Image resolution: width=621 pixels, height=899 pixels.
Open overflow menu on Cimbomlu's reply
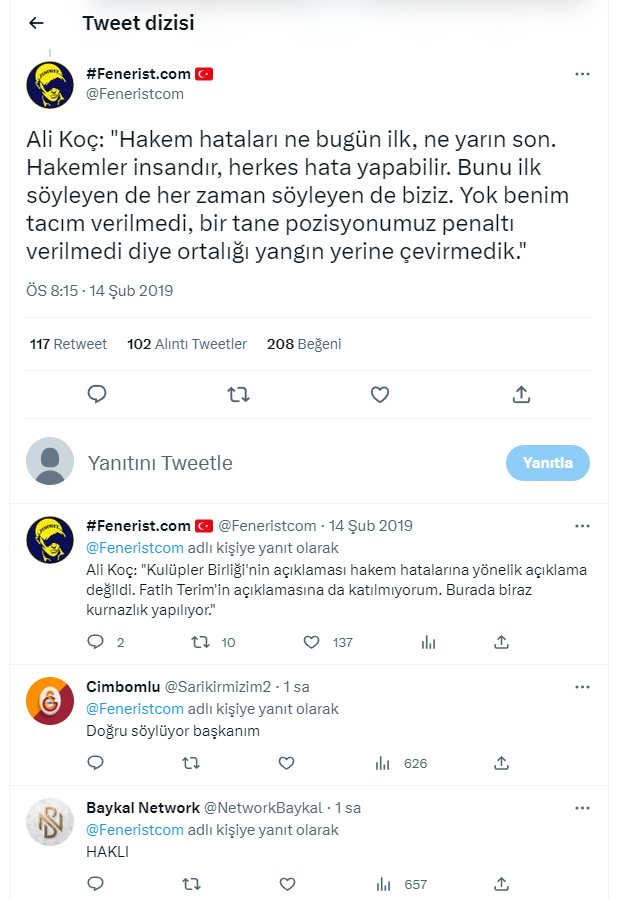[x=582, y=688]
